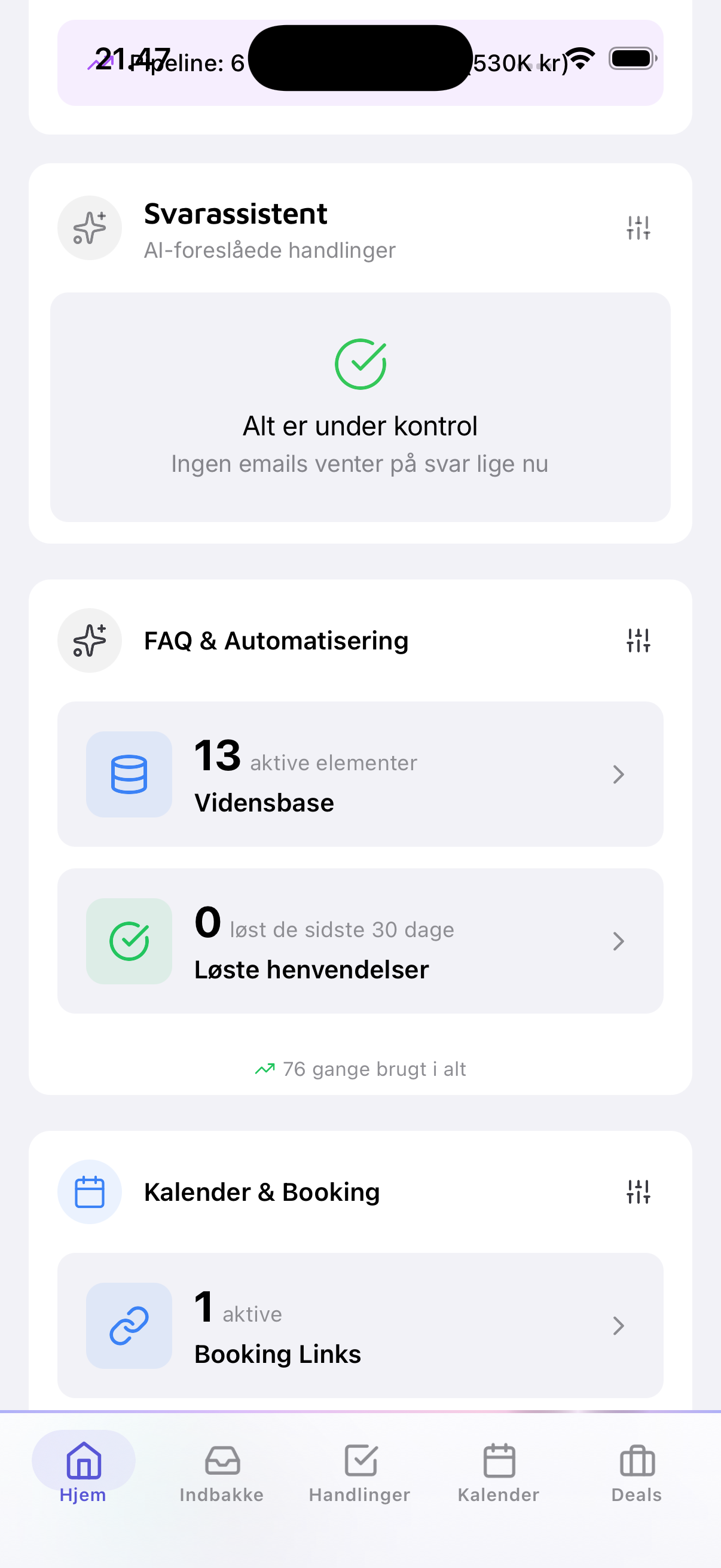Viewport: 721px width, 1568px height.
Task: Expand the Vidensbase row chevron
Action: click(619, 774)
